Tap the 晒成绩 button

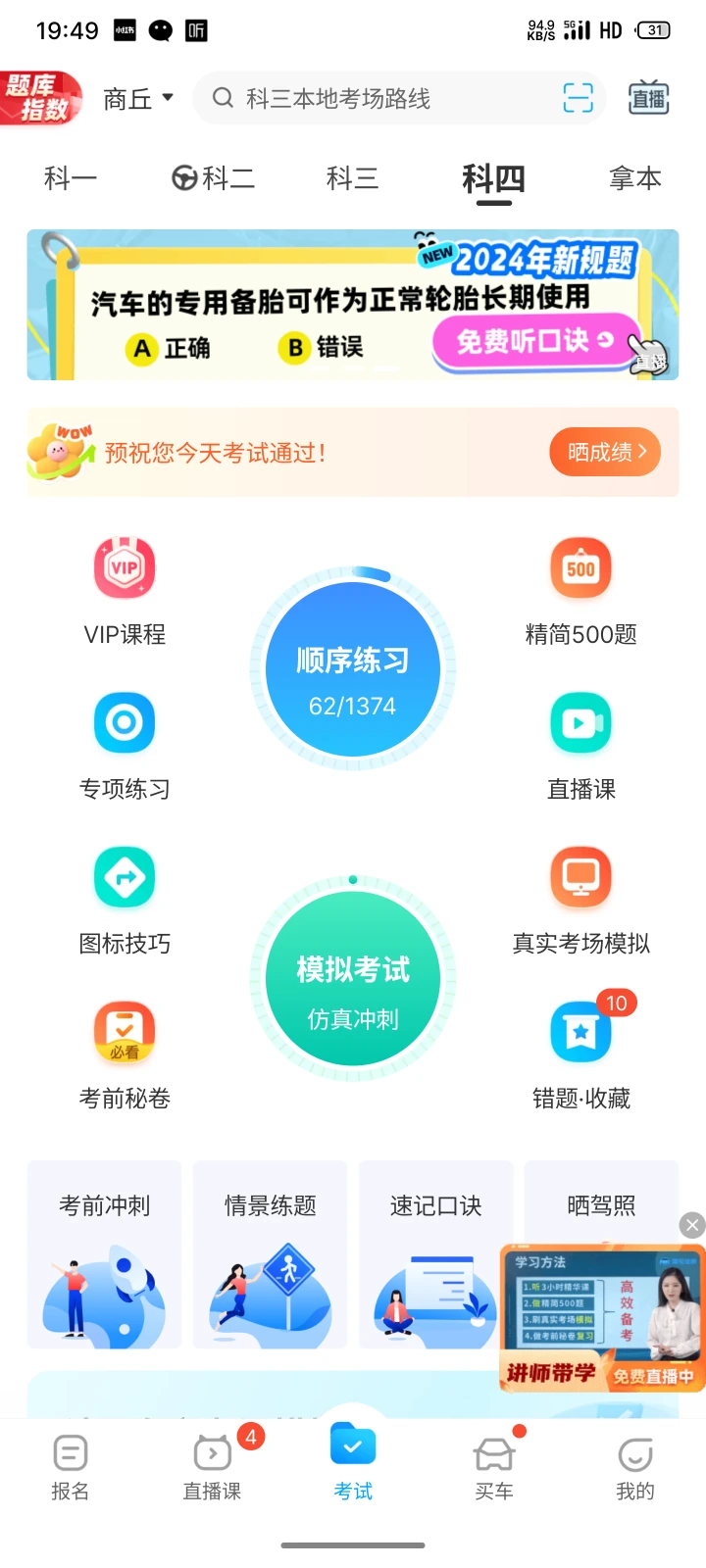pyautogui.click(x=605, y=452)
